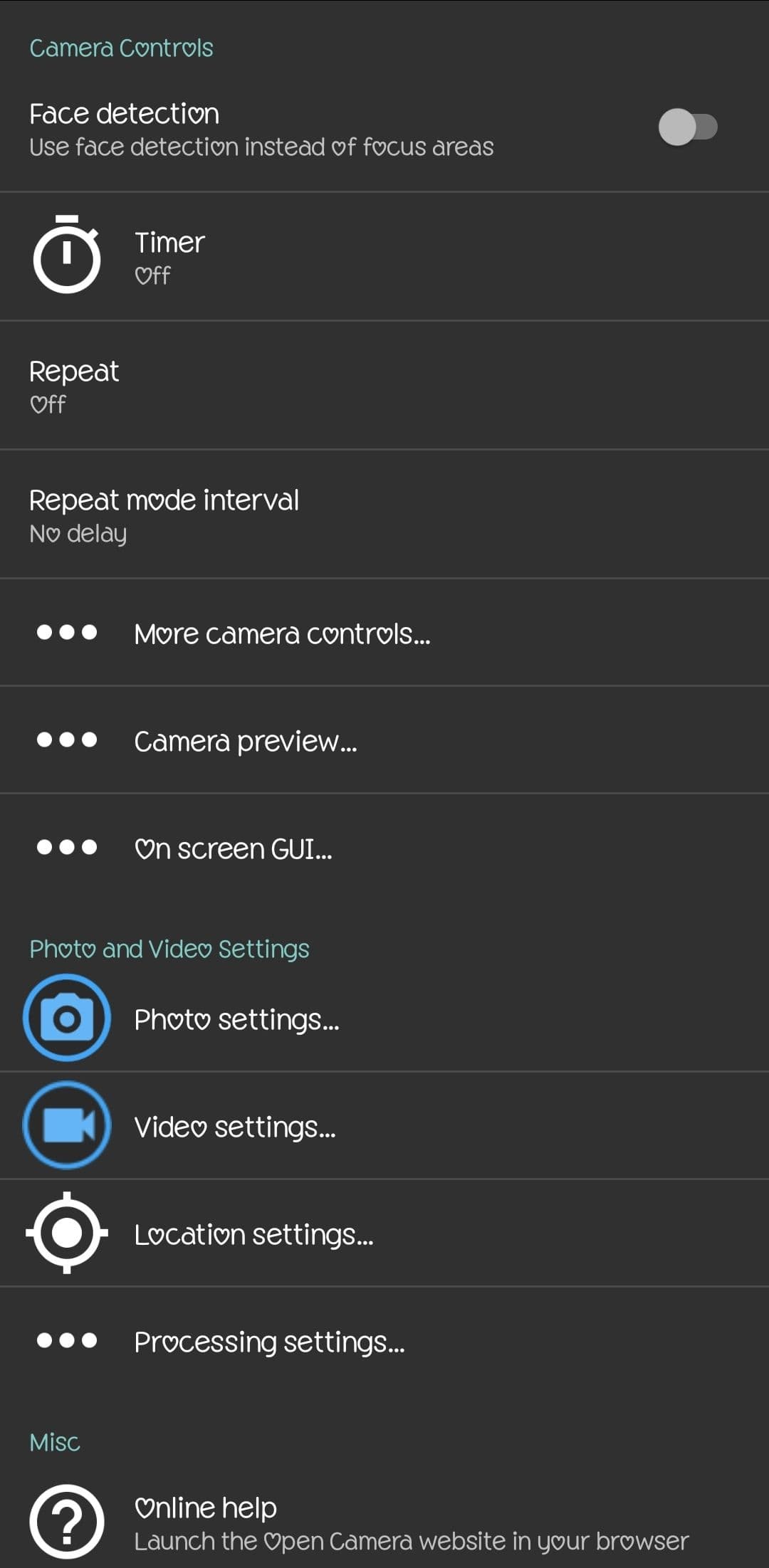Open Photo settings via the camera icon
The image size is (769, 1568).
(x=66, y=1017)
